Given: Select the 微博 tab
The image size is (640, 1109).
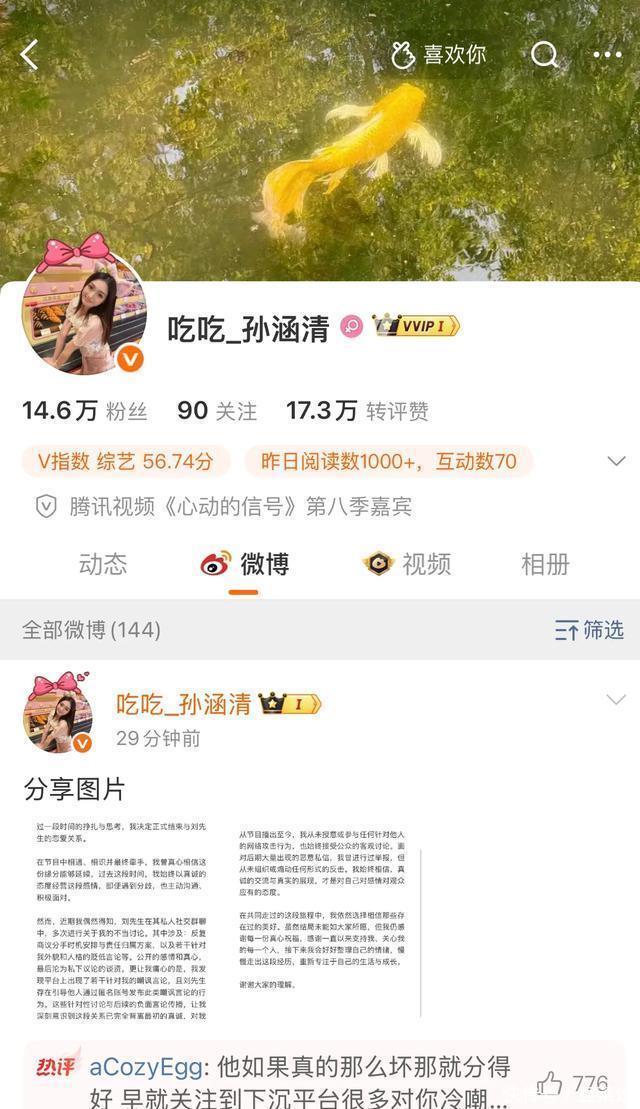Looking at the screenshot, I should coord(246,564).
